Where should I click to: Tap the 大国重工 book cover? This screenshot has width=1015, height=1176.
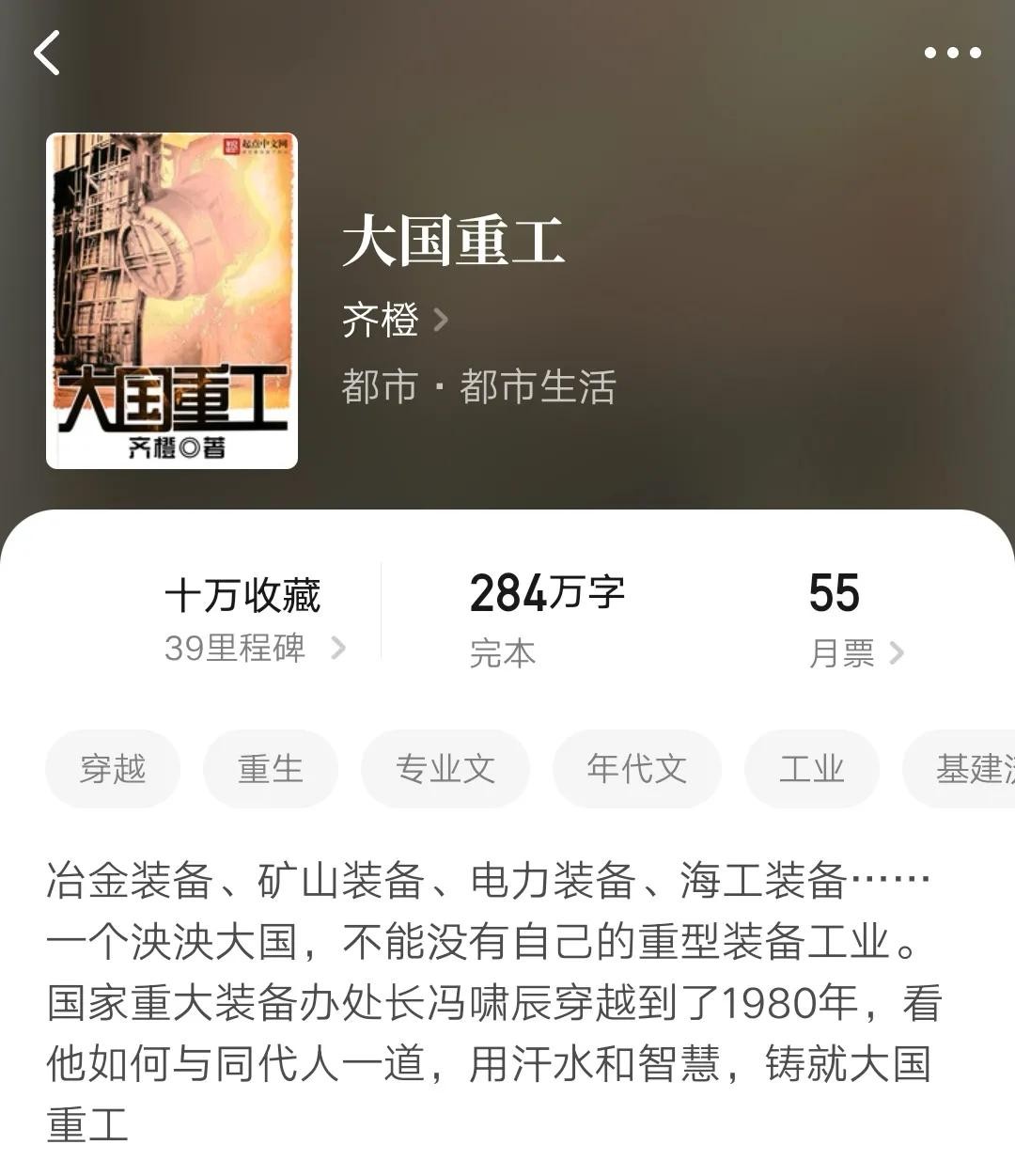[172, 301]
